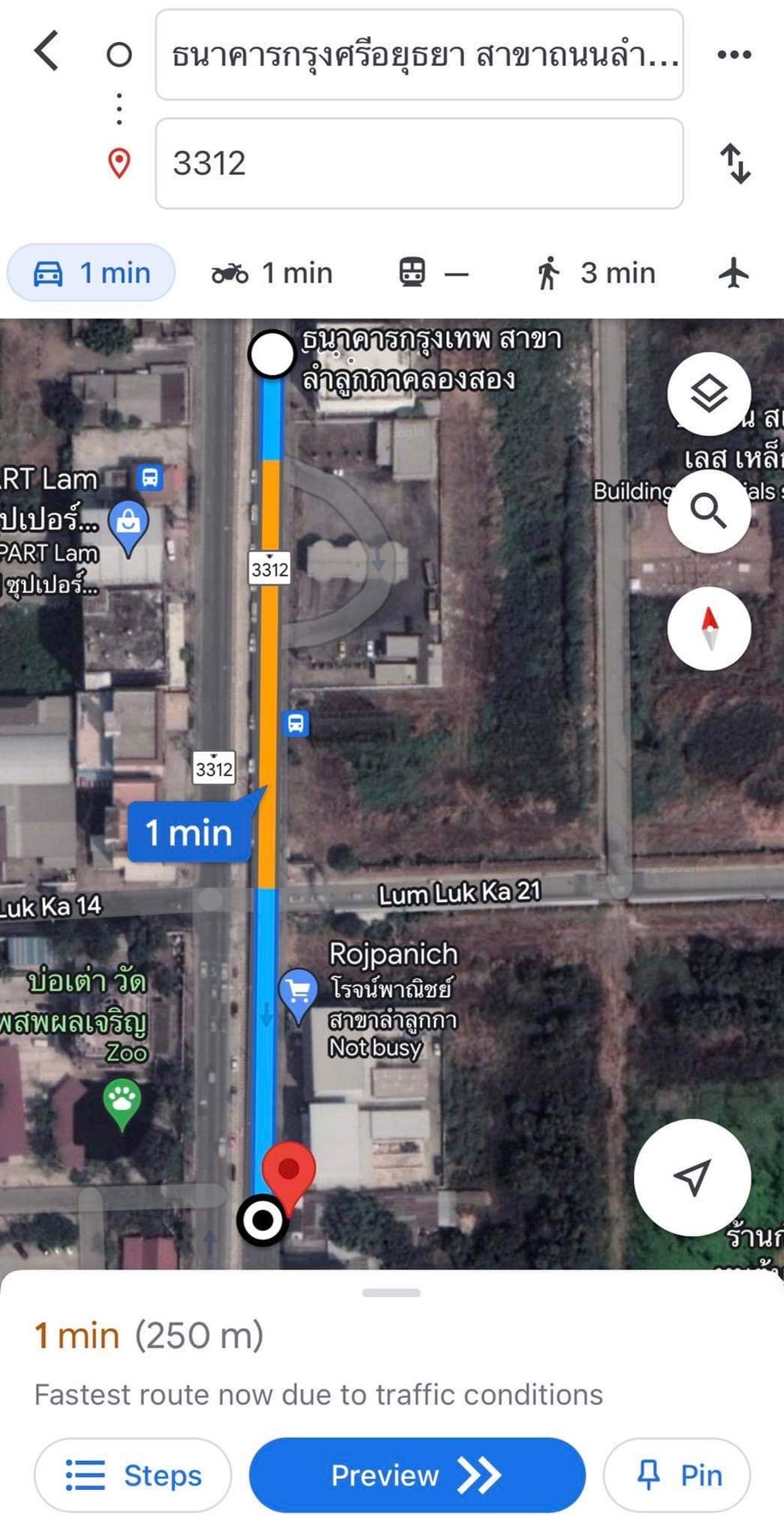Viewport: 784px width, 1538px height.
Task: Click the my-location arrow icon
Action: point(693,1179)
